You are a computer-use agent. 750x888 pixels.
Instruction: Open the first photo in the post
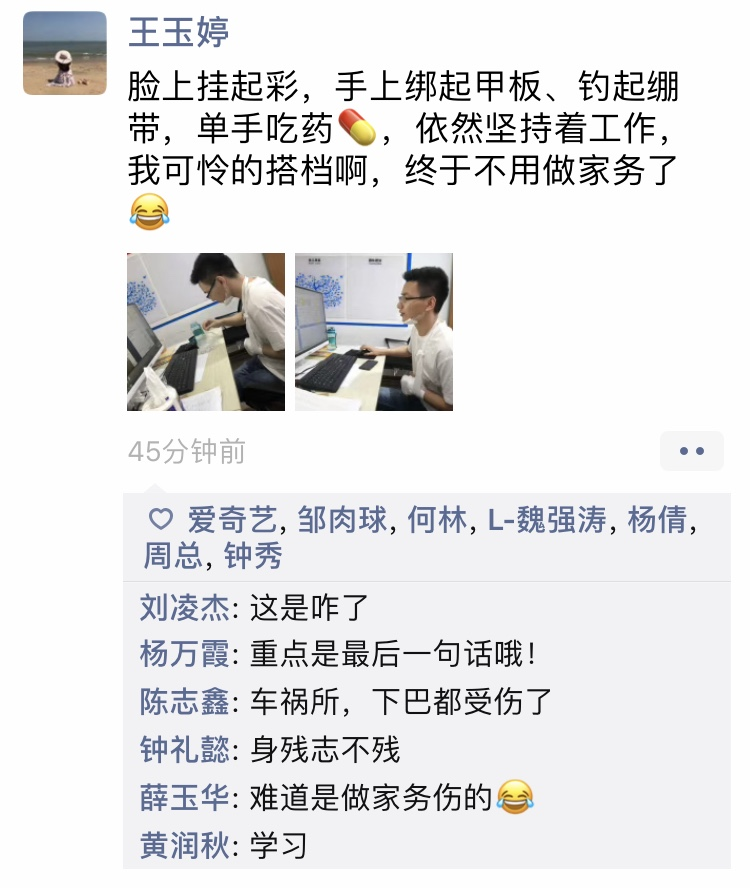coord(206,332)
